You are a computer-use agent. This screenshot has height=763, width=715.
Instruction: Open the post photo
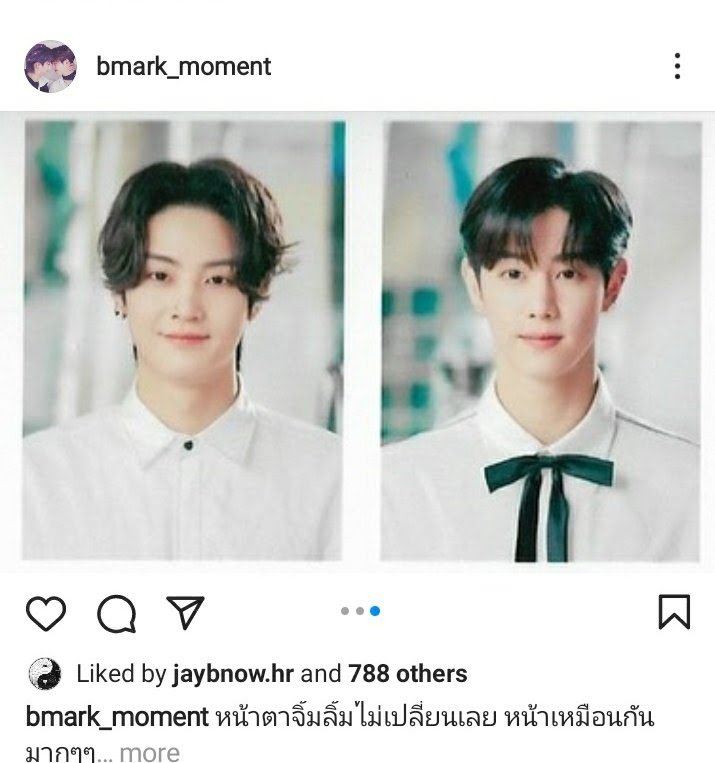point(358,340)
